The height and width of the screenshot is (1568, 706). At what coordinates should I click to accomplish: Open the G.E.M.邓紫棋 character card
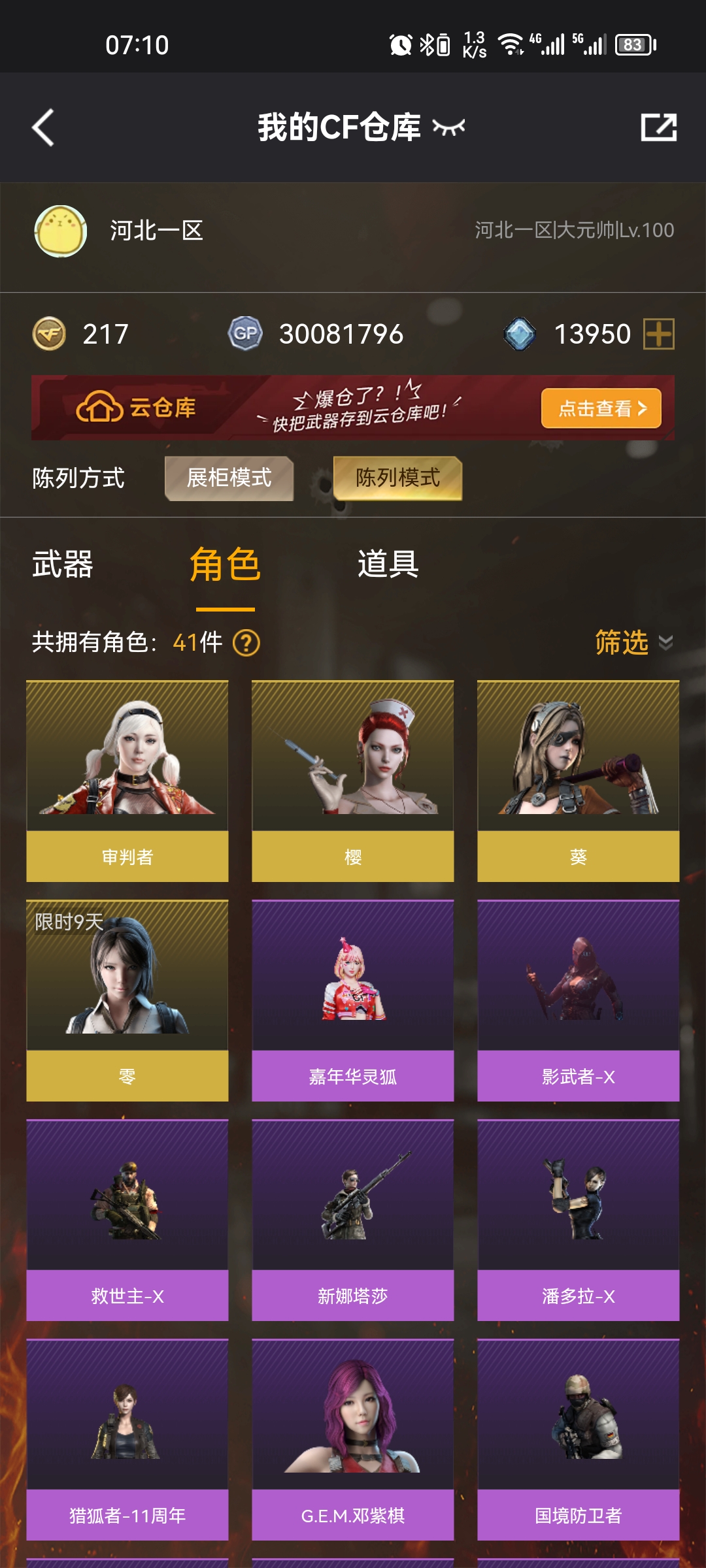(353, 1439)
